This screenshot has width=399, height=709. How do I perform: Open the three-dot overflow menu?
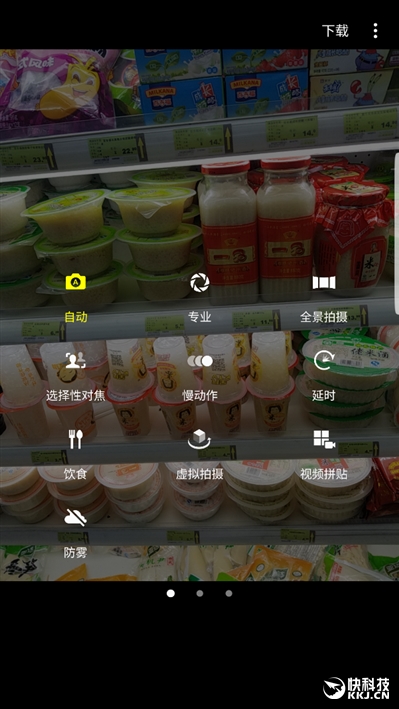pyautogui.click(x=375, y=31)
